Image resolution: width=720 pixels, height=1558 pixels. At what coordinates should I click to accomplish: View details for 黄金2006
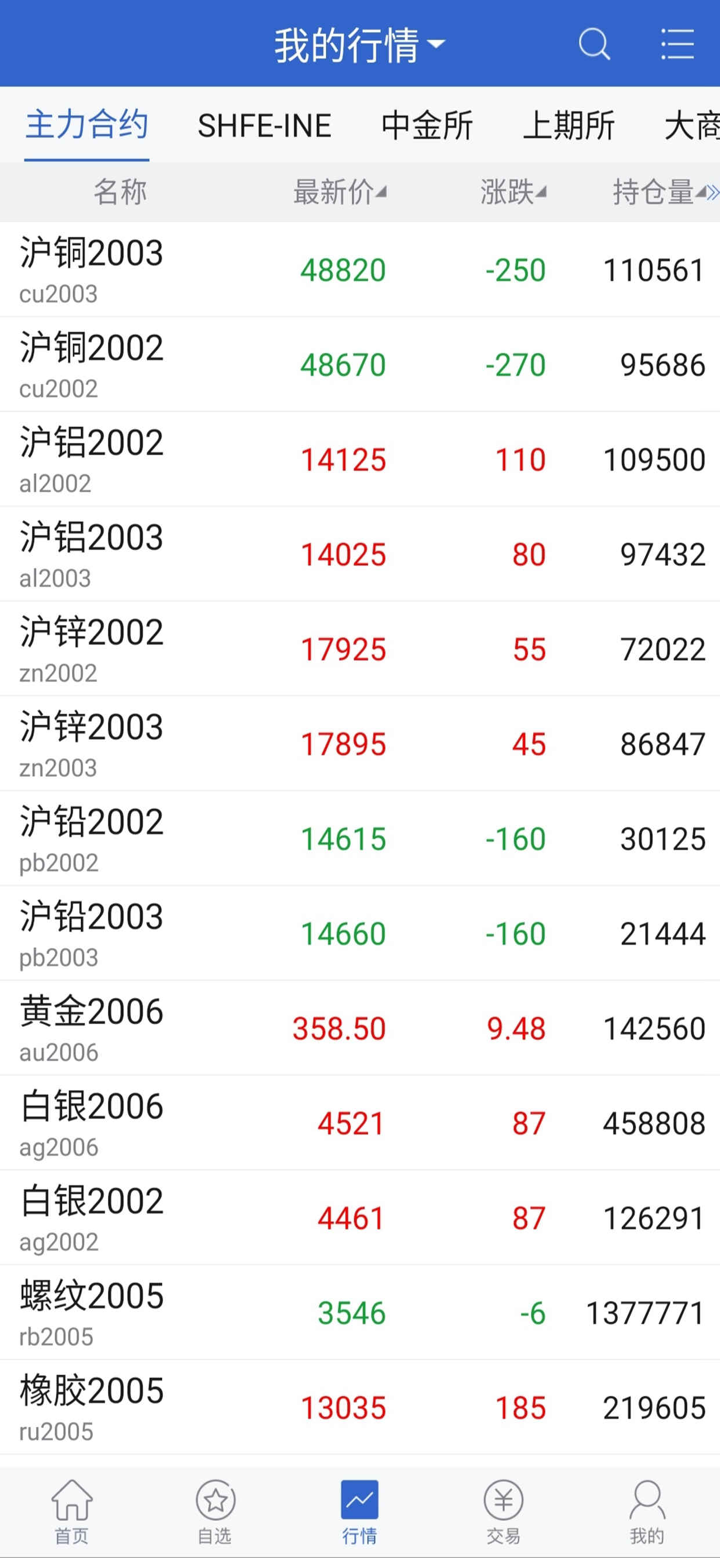coord(360,1028)
